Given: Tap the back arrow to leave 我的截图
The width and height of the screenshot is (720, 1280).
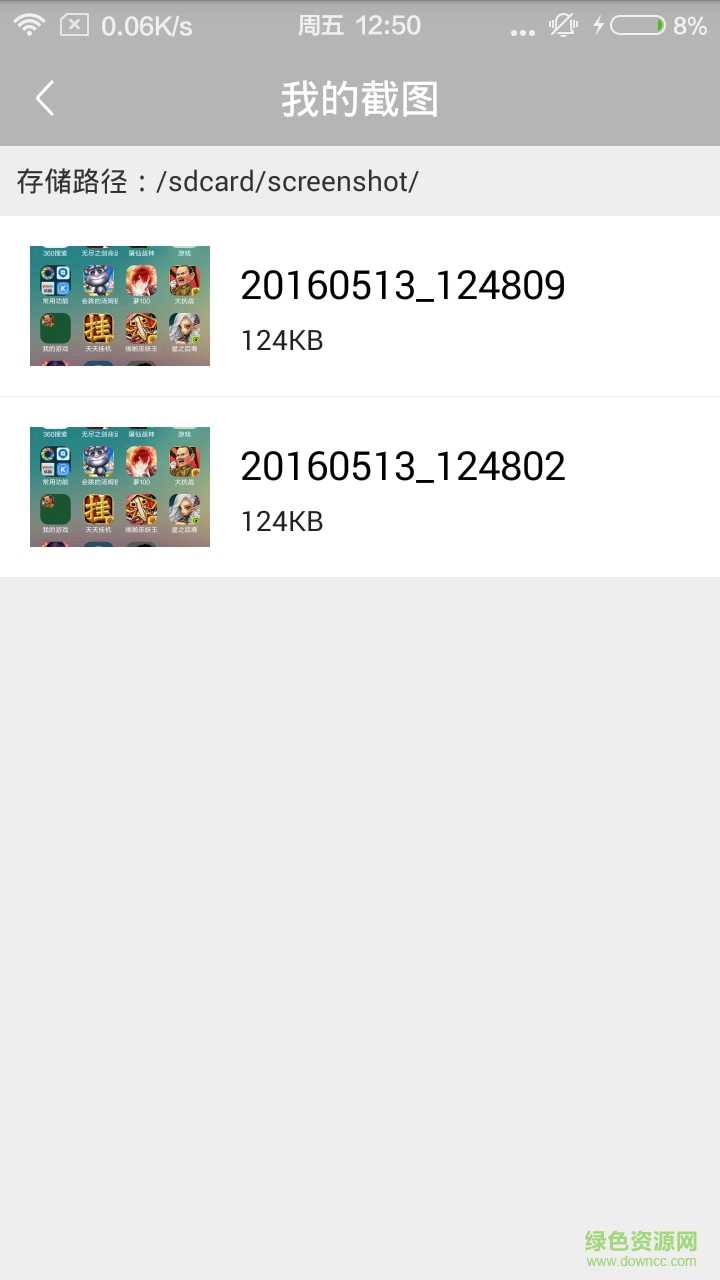Looking at the screenshot, I should [x=44, y=97].
